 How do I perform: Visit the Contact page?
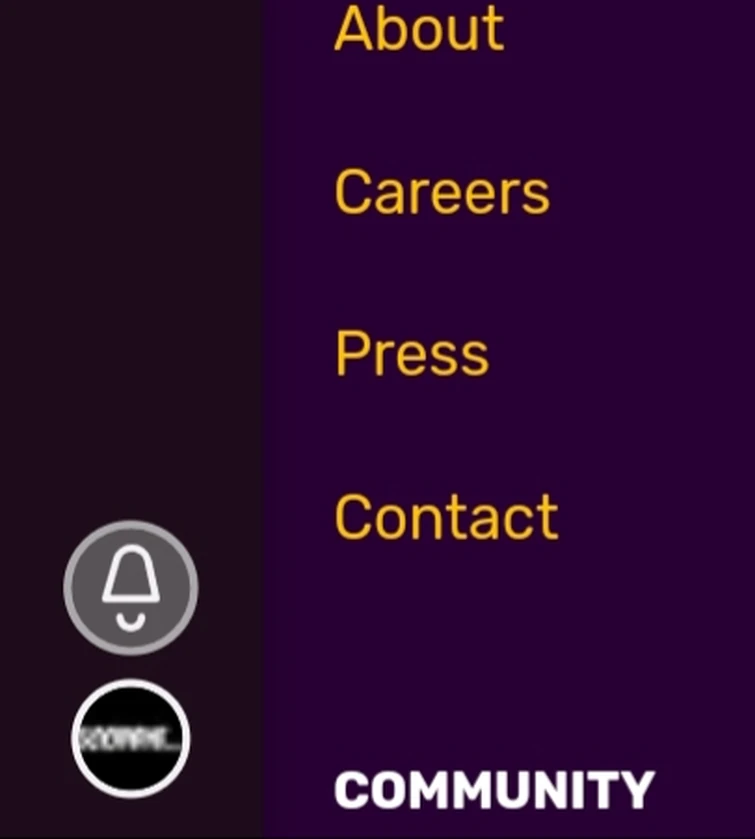[x=445, y=516]
